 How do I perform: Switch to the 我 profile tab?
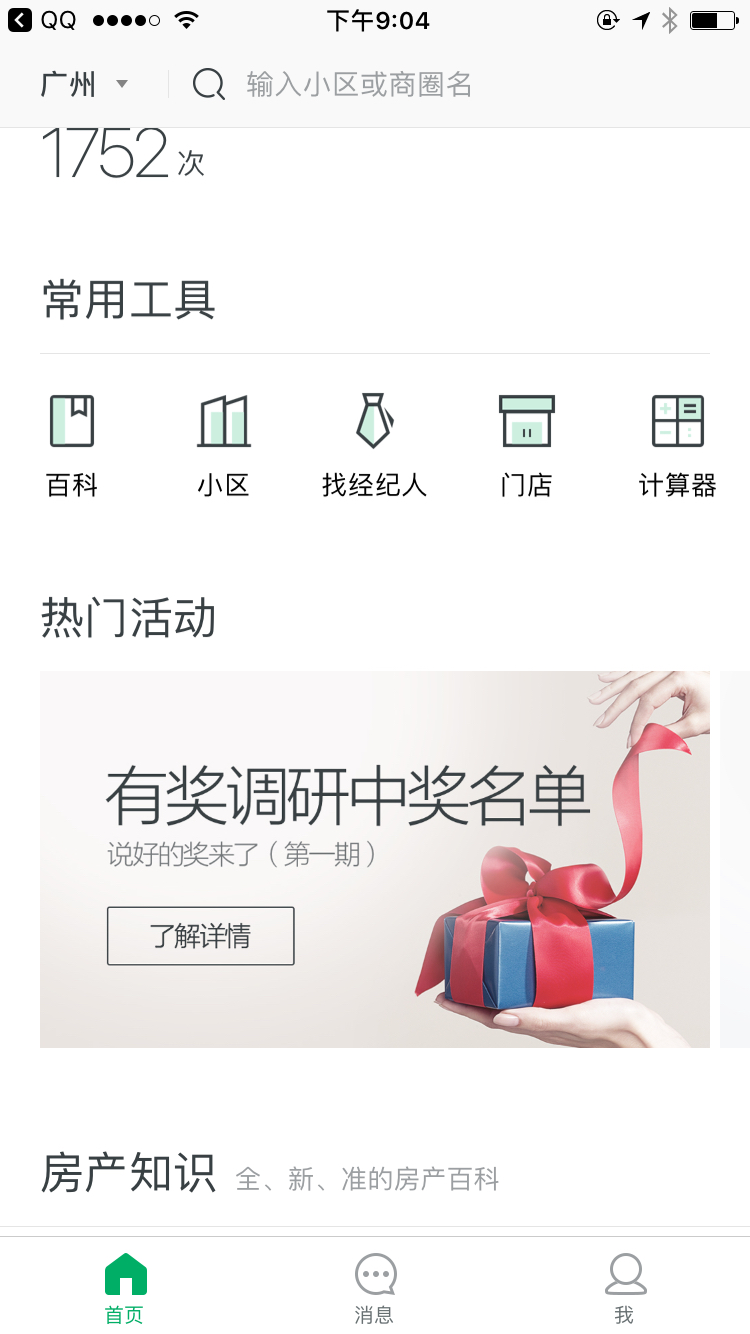tap(625, 1288)
